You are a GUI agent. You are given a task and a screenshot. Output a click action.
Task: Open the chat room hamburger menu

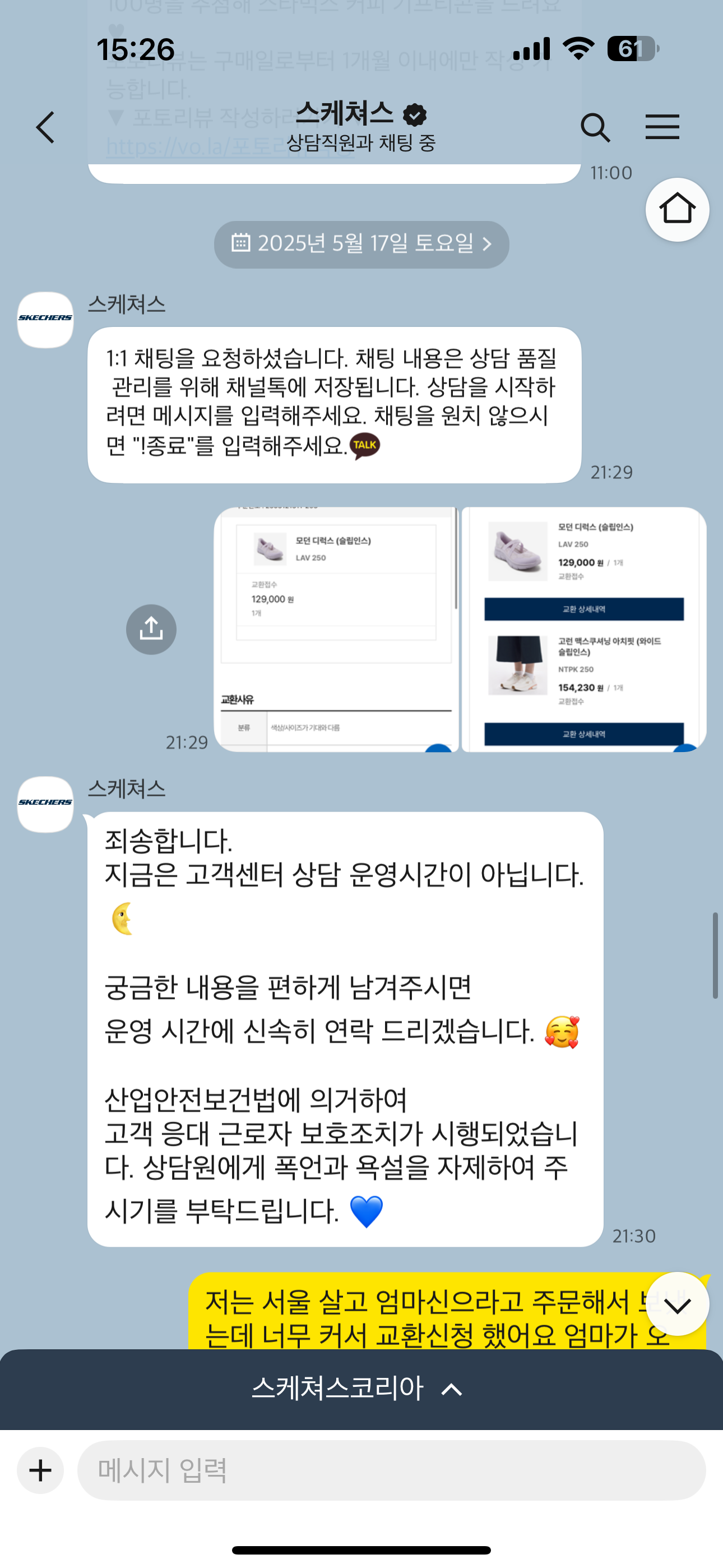[662, 127]
